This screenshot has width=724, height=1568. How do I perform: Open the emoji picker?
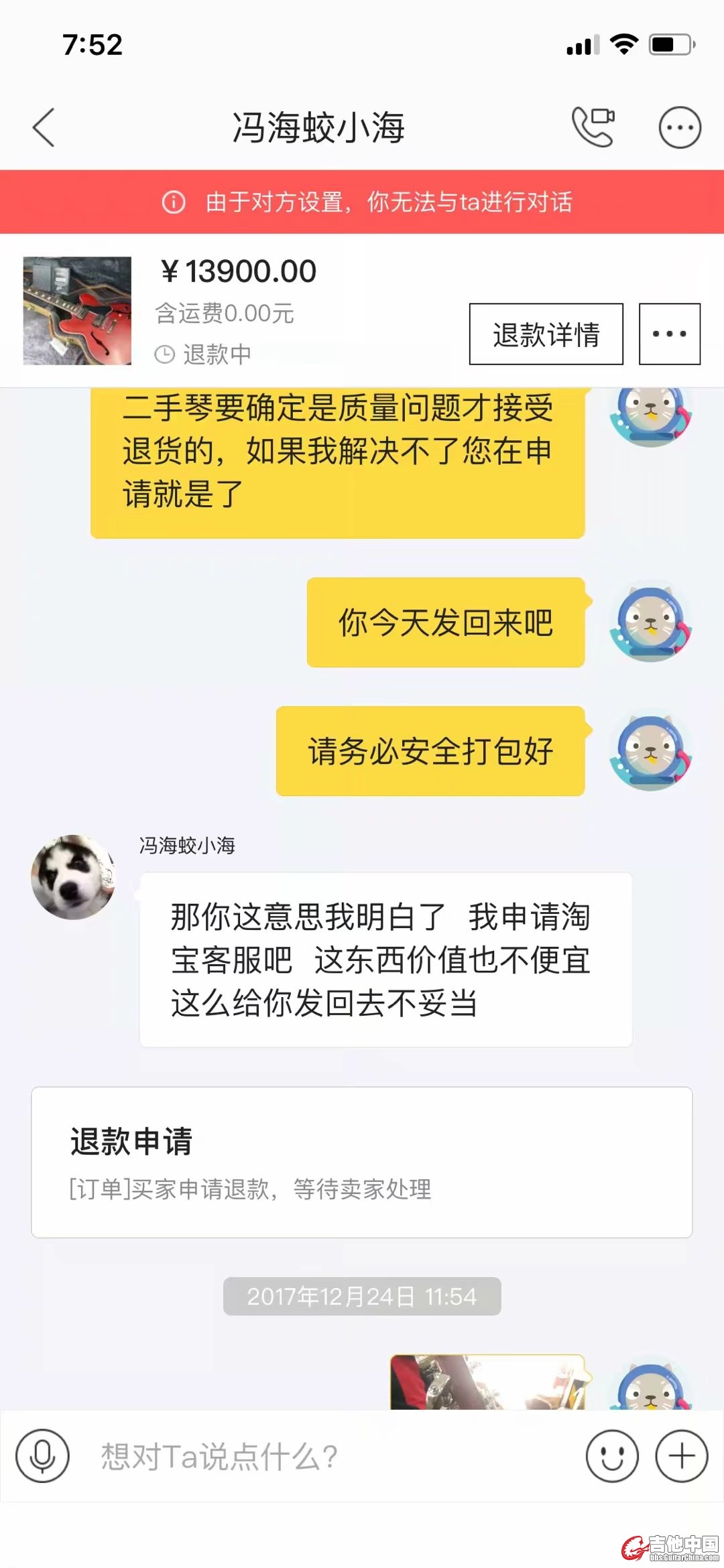611,1456
